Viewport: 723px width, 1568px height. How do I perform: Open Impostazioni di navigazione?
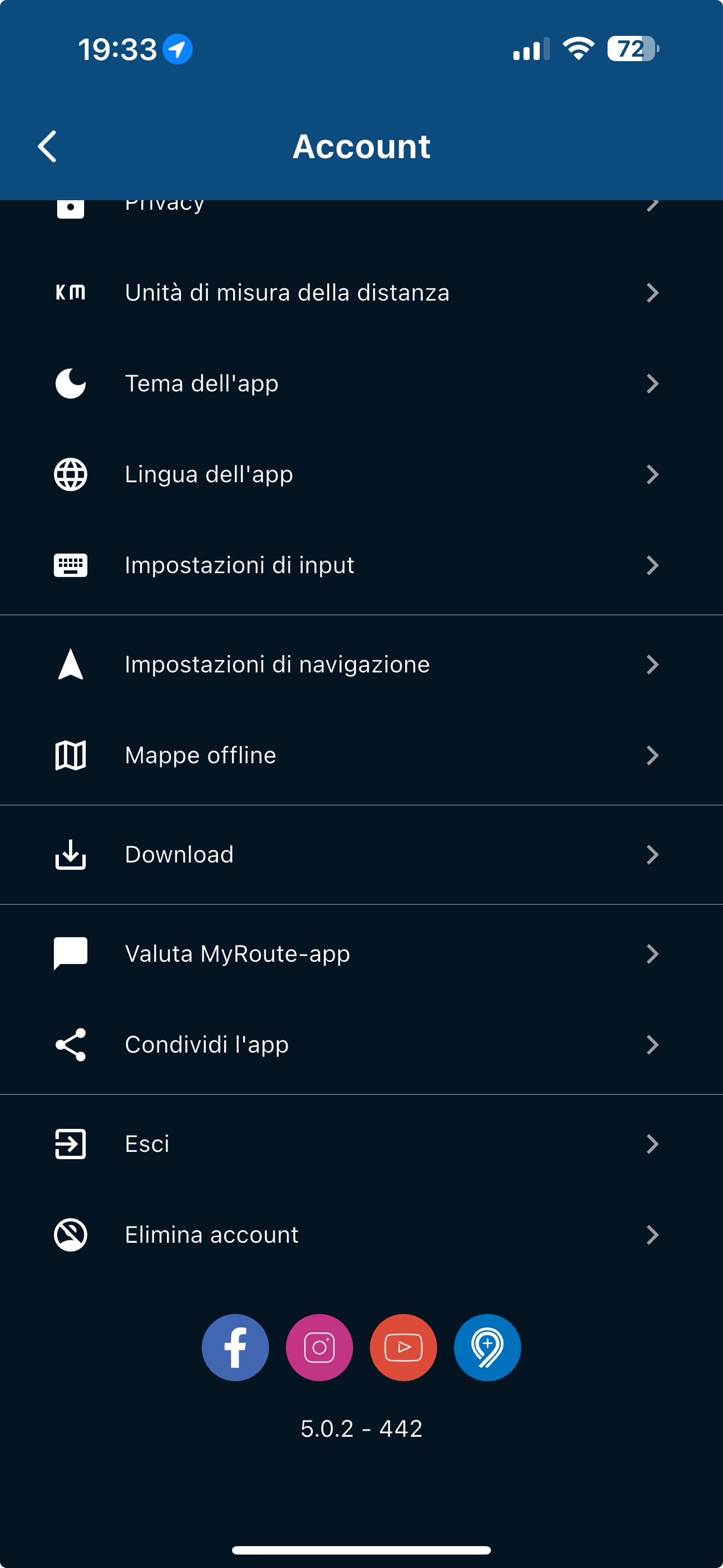pyautogui.click(x=361, y=664)
